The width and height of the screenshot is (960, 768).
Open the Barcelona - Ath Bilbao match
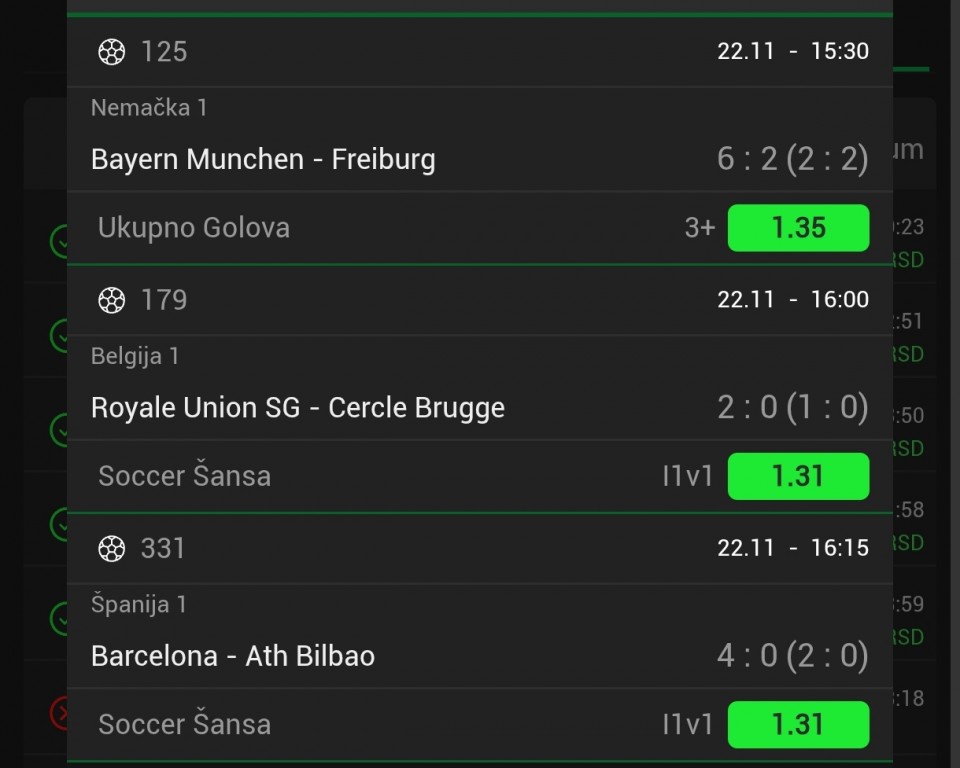tap(233, 656)
